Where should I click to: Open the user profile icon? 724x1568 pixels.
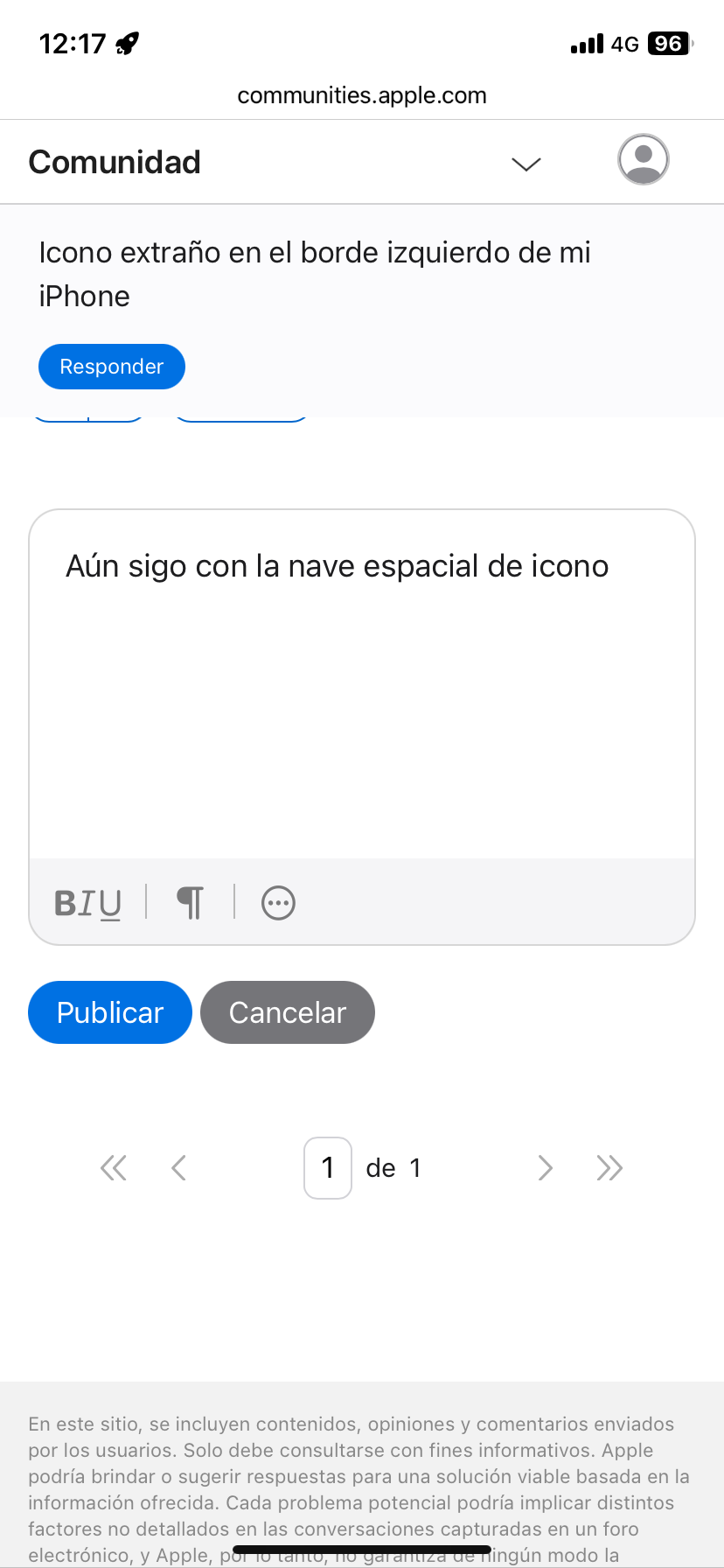pos(644,159)
